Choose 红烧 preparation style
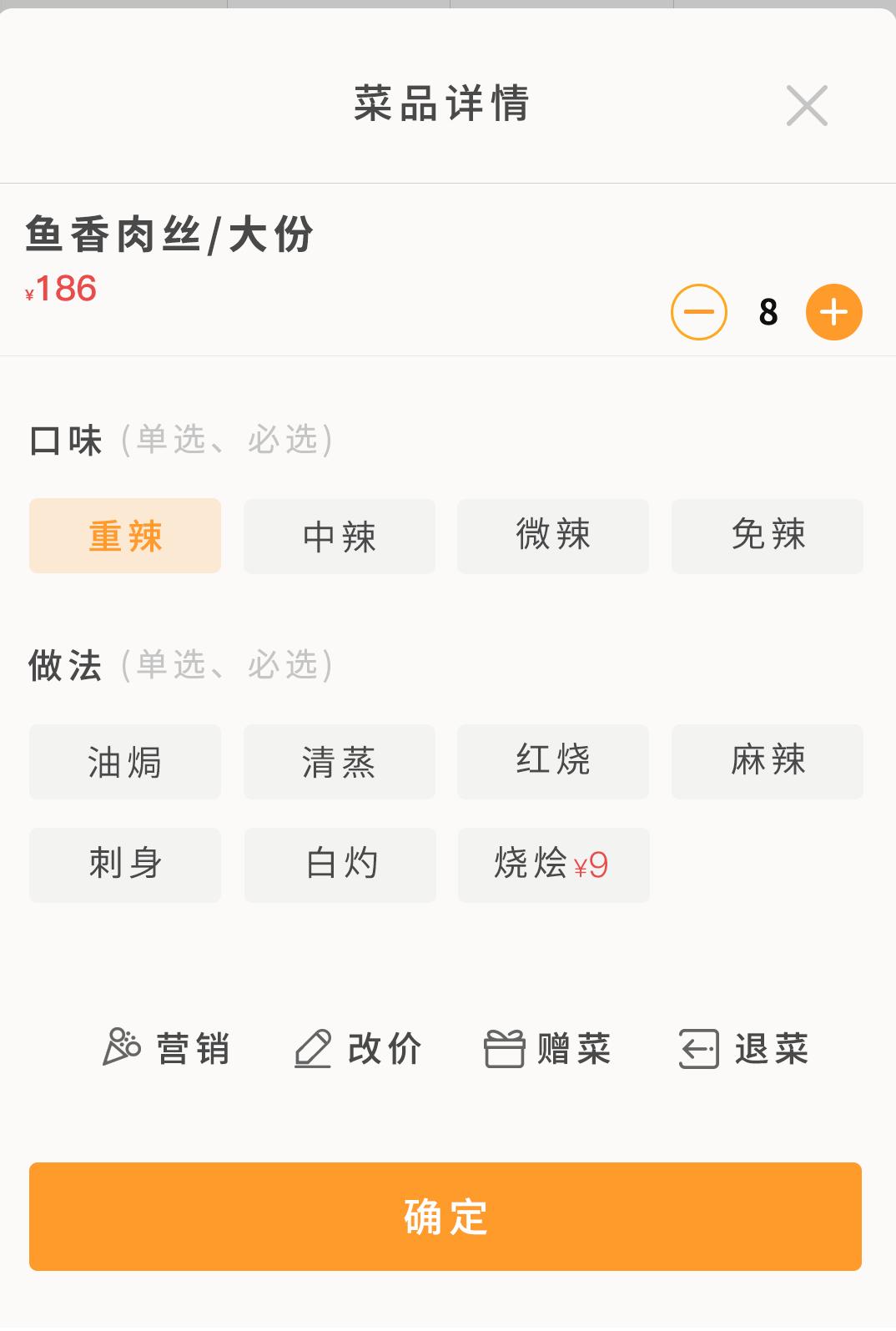Image resolution: width=896 pixels, height=1331 pixels. [553, 762]
